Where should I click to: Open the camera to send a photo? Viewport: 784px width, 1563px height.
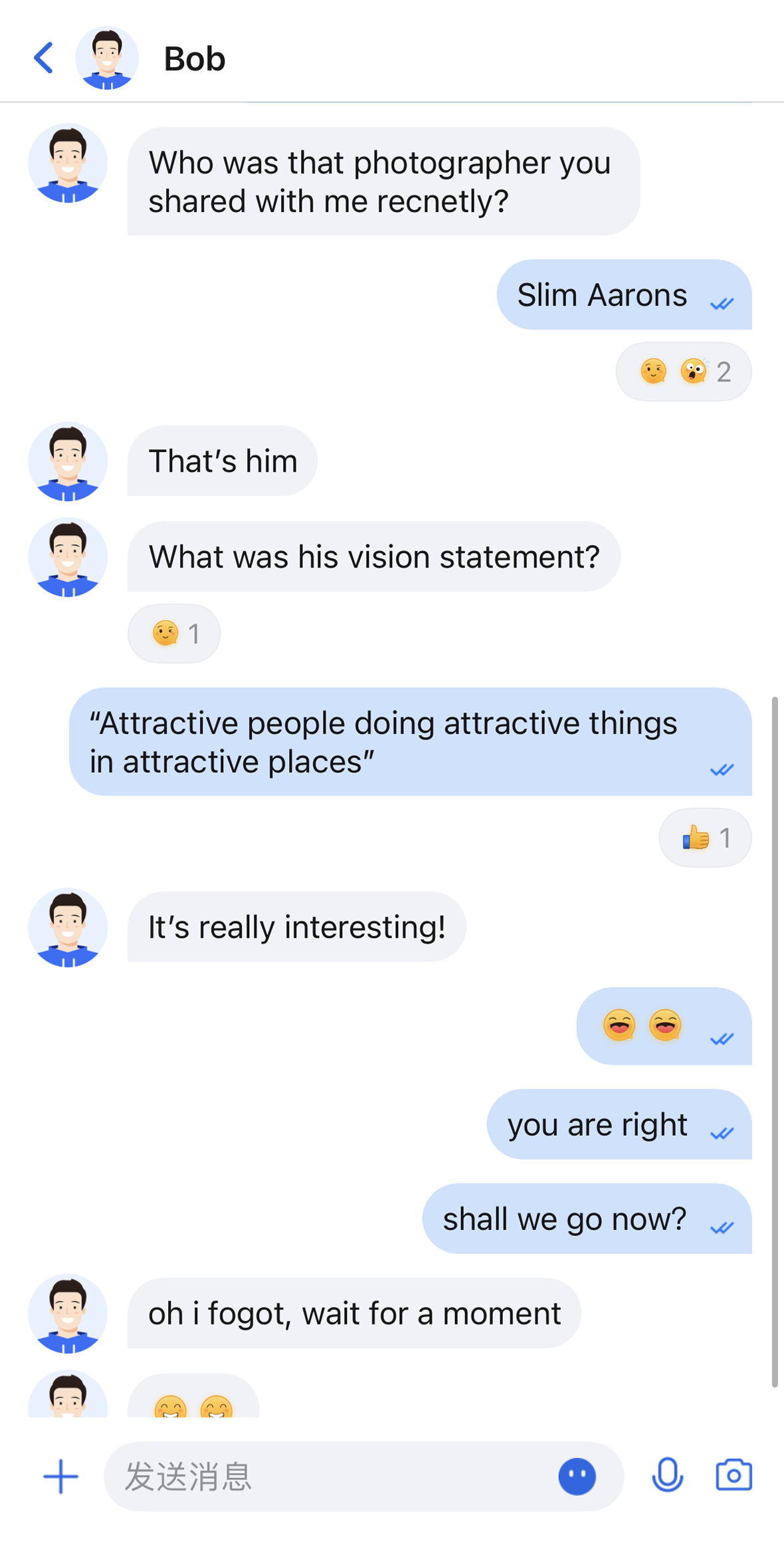734,1475
